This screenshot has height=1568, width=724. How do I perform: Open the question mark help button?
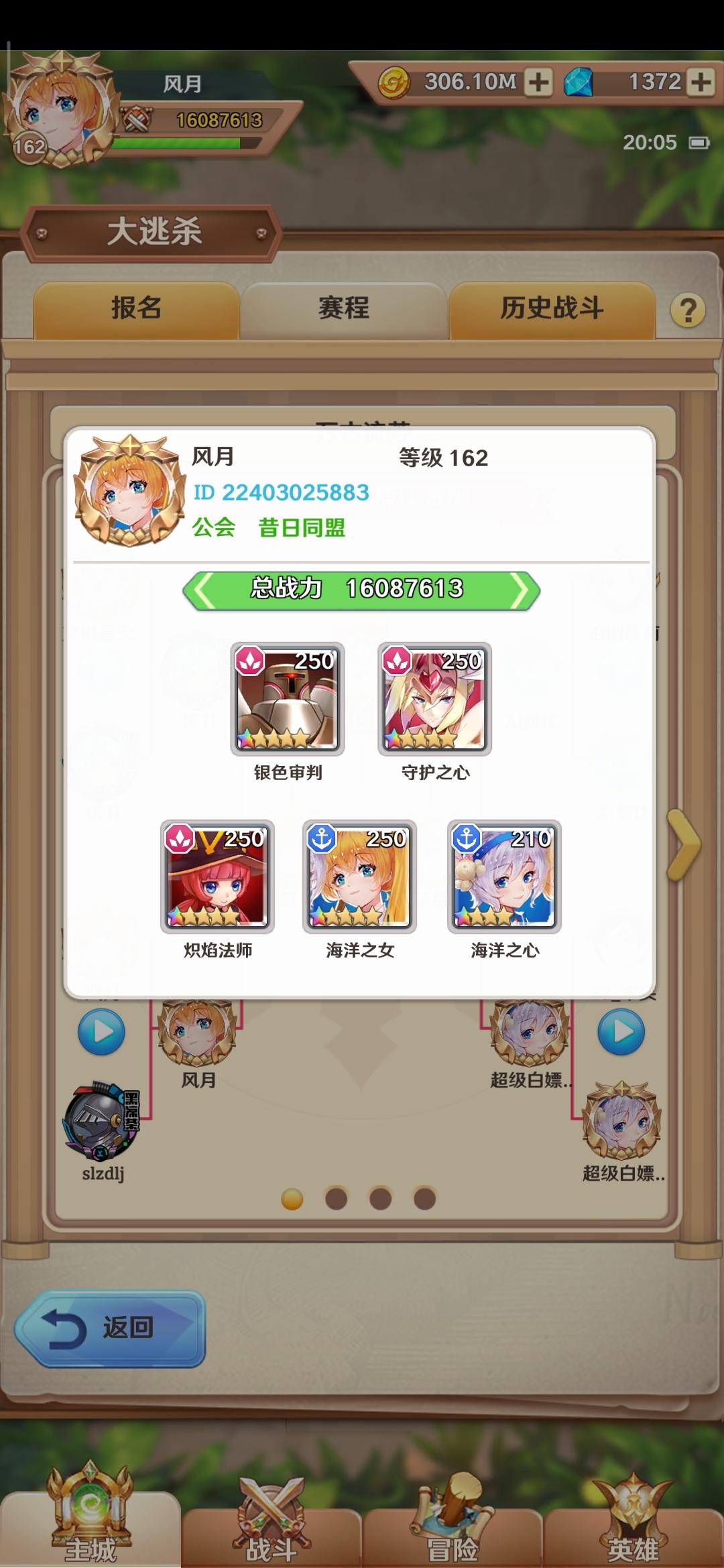[688, 311]
